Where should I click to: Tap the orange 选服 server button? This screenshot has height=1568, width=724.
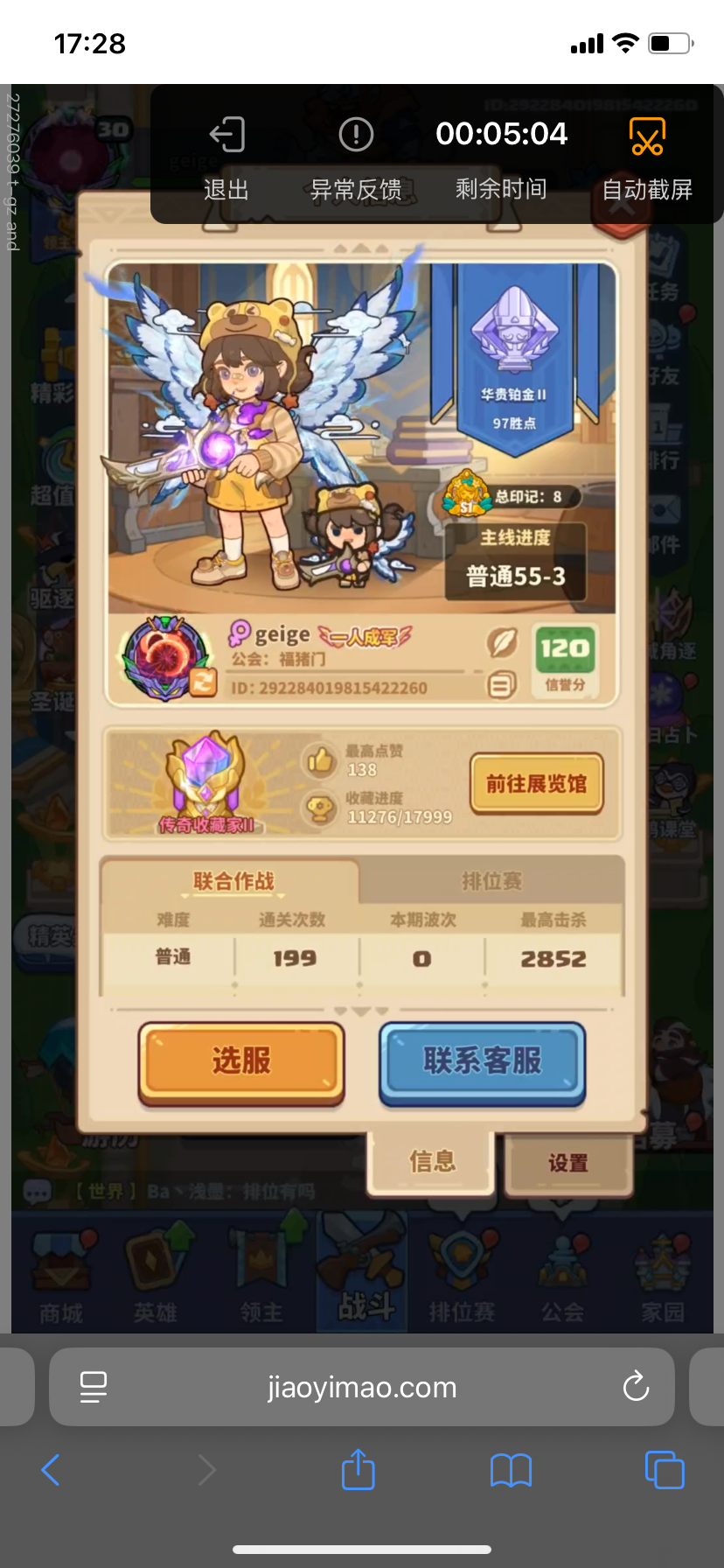(x=241, y=1061)
